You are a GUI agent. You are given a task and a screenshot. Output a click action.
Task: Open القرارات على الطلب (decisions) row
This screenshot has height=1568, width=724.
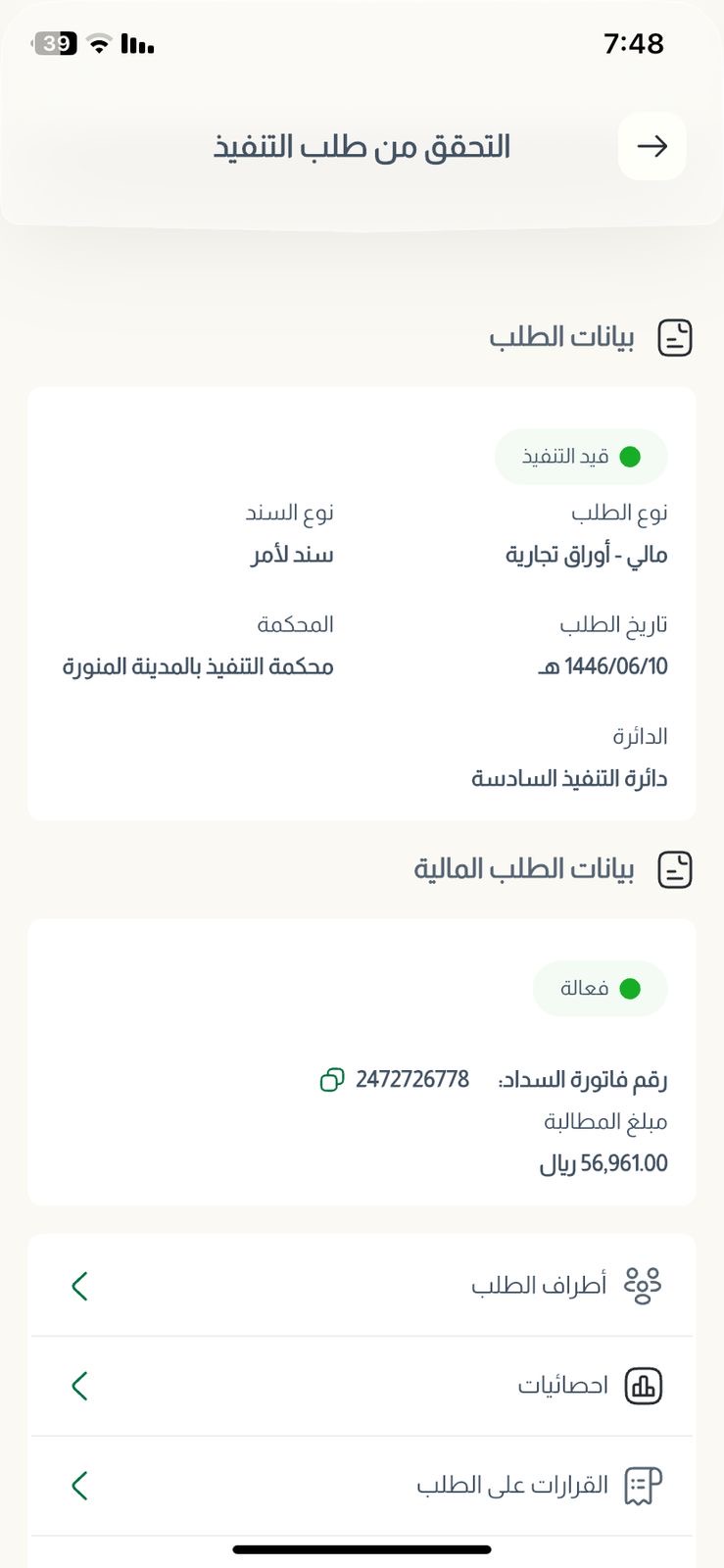(362, 1486)
